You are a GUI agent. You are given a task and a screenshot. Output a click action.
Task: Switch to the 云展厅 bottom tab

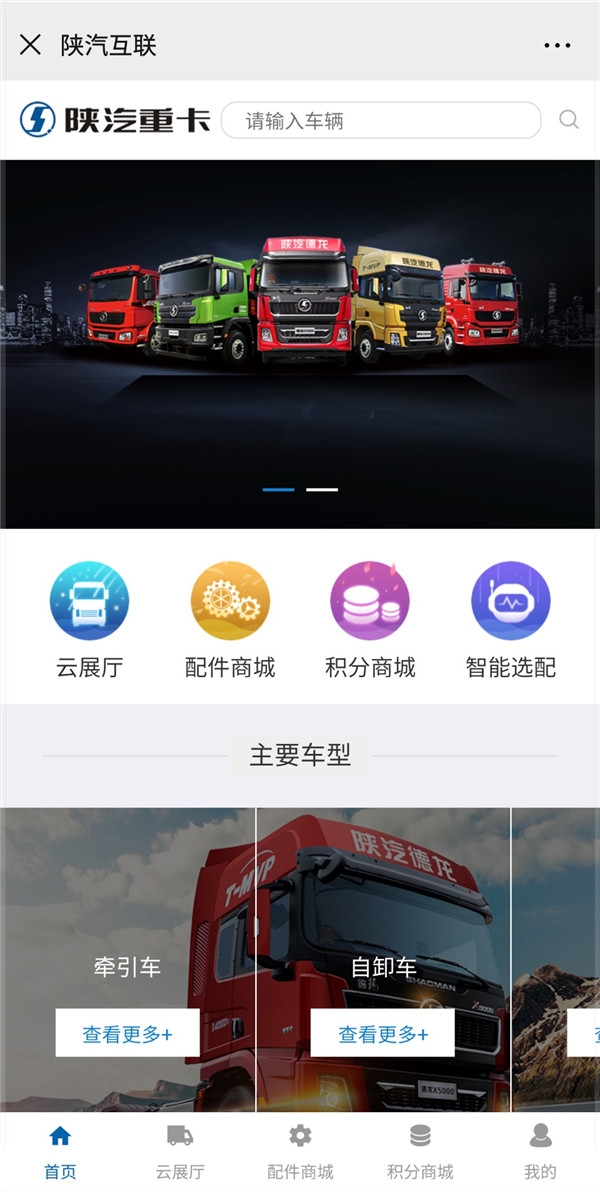click(x=180, y=1152)
